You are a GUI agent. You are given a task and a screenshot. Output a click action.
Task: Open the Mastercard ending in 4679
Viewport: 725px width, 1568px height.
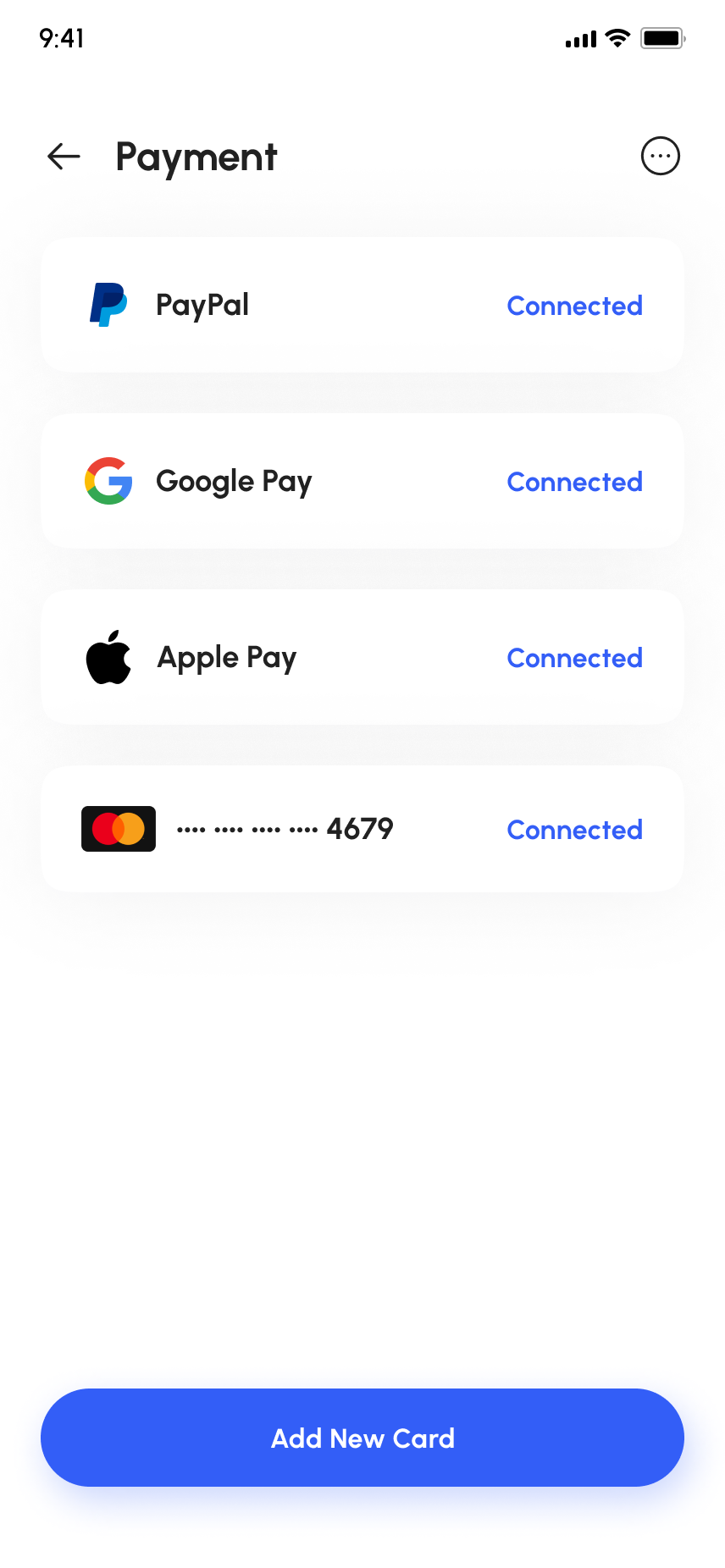[x=362, y=829]
